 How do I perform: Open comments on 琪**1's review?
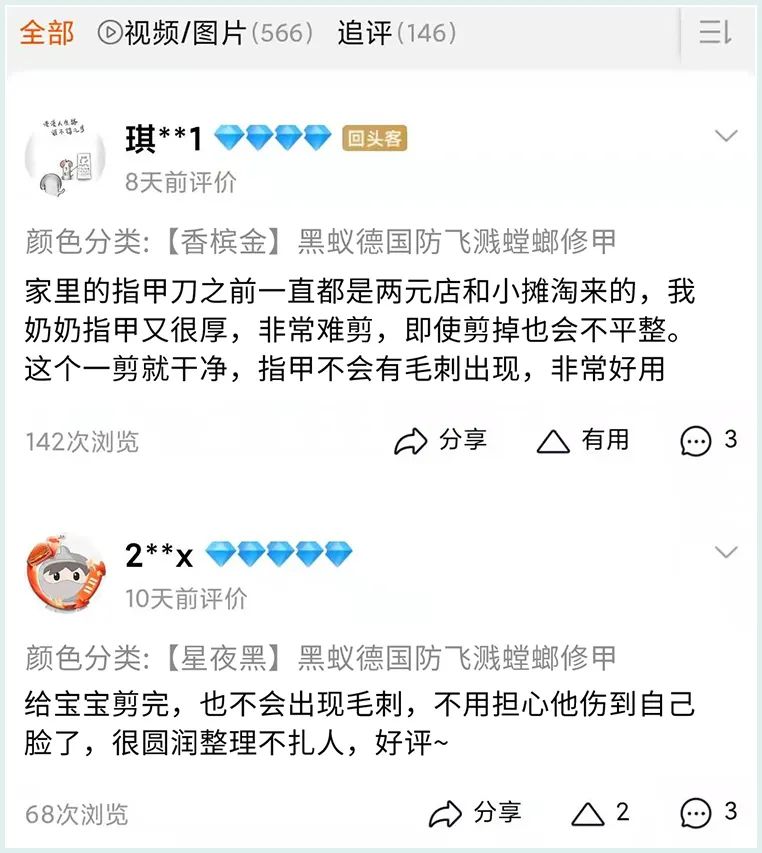click(x=709, y=440)
